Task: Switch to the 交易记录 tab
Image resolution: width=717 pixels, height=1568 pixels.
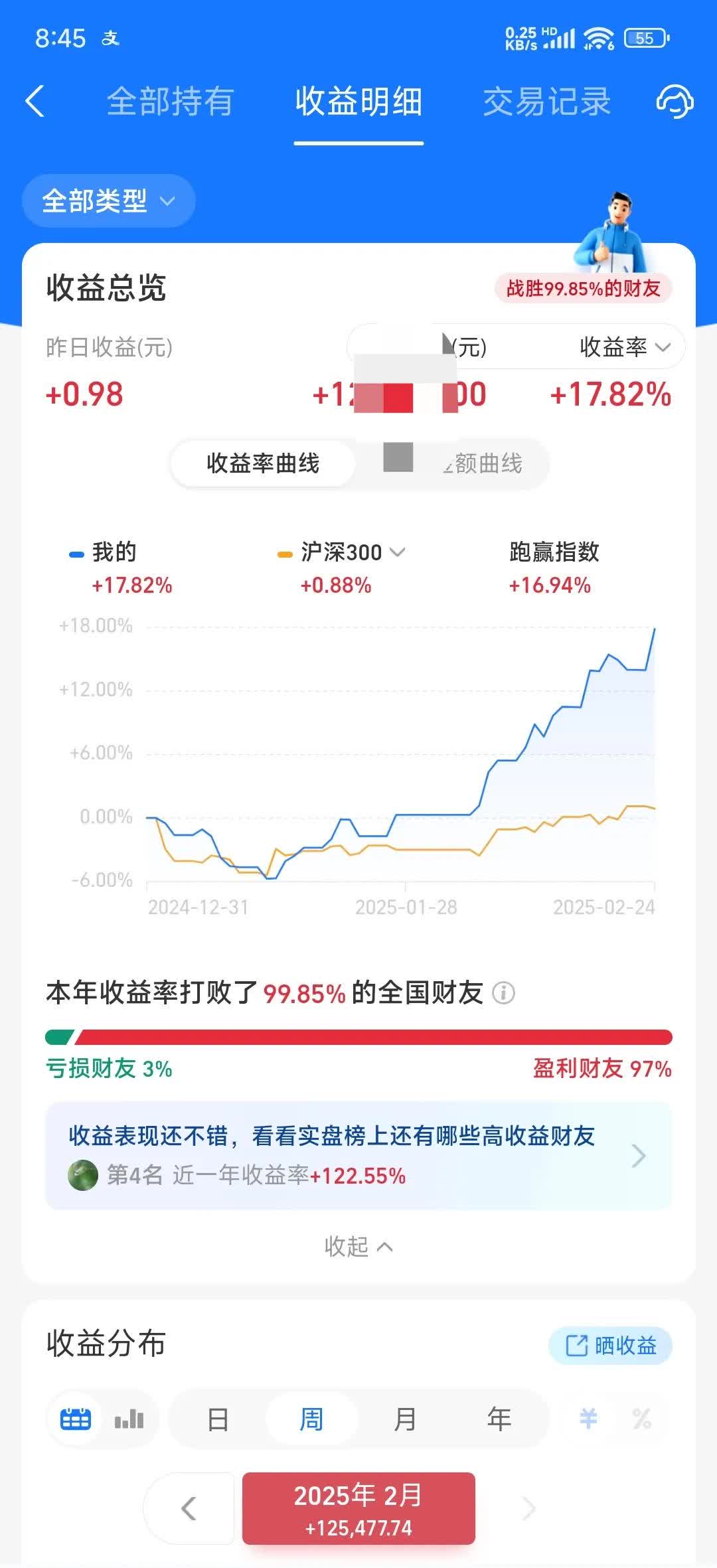Action: click(x=546, y=101)
